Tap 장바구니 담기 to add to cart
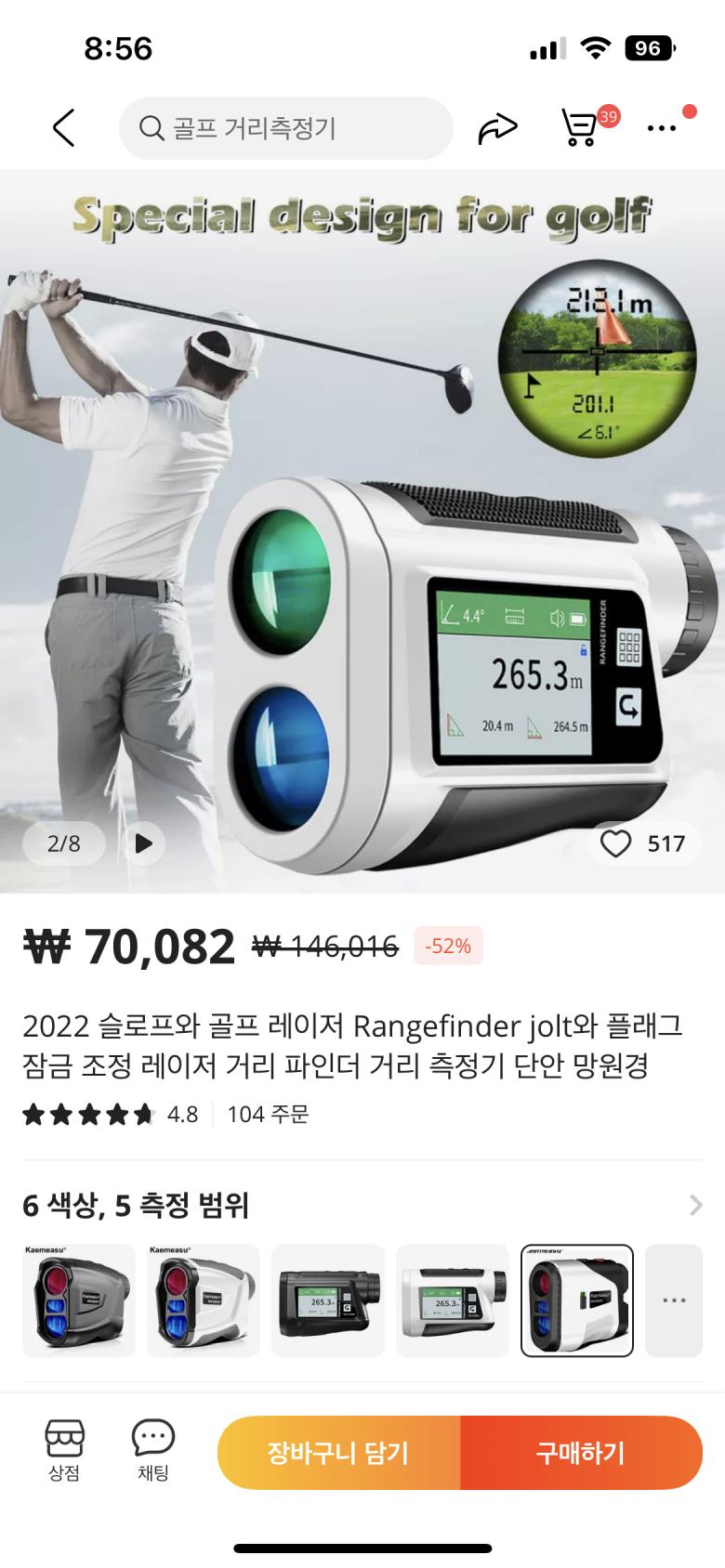725x1568 pixels. coord(338,1453)
